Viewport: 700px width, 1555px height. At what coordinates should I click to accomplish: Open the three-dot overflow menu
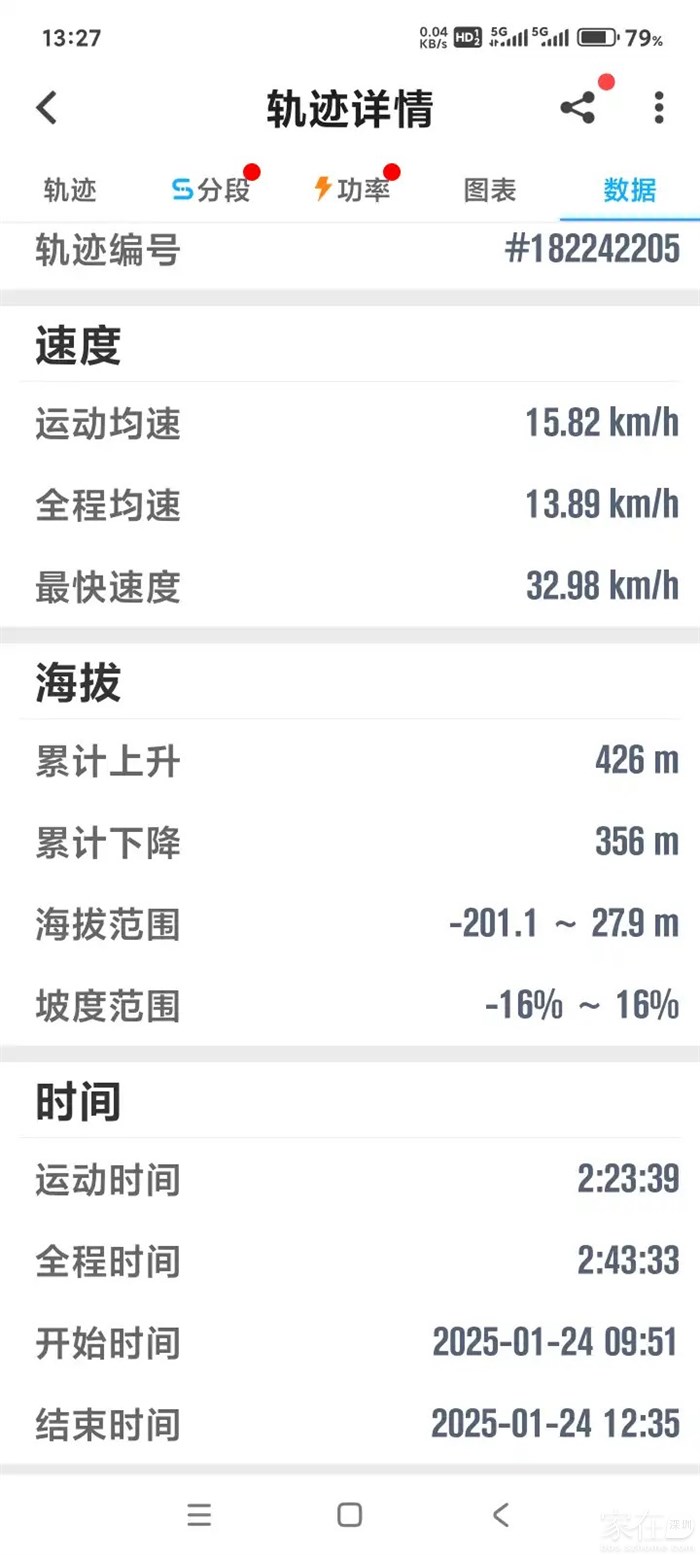[658, 108]
